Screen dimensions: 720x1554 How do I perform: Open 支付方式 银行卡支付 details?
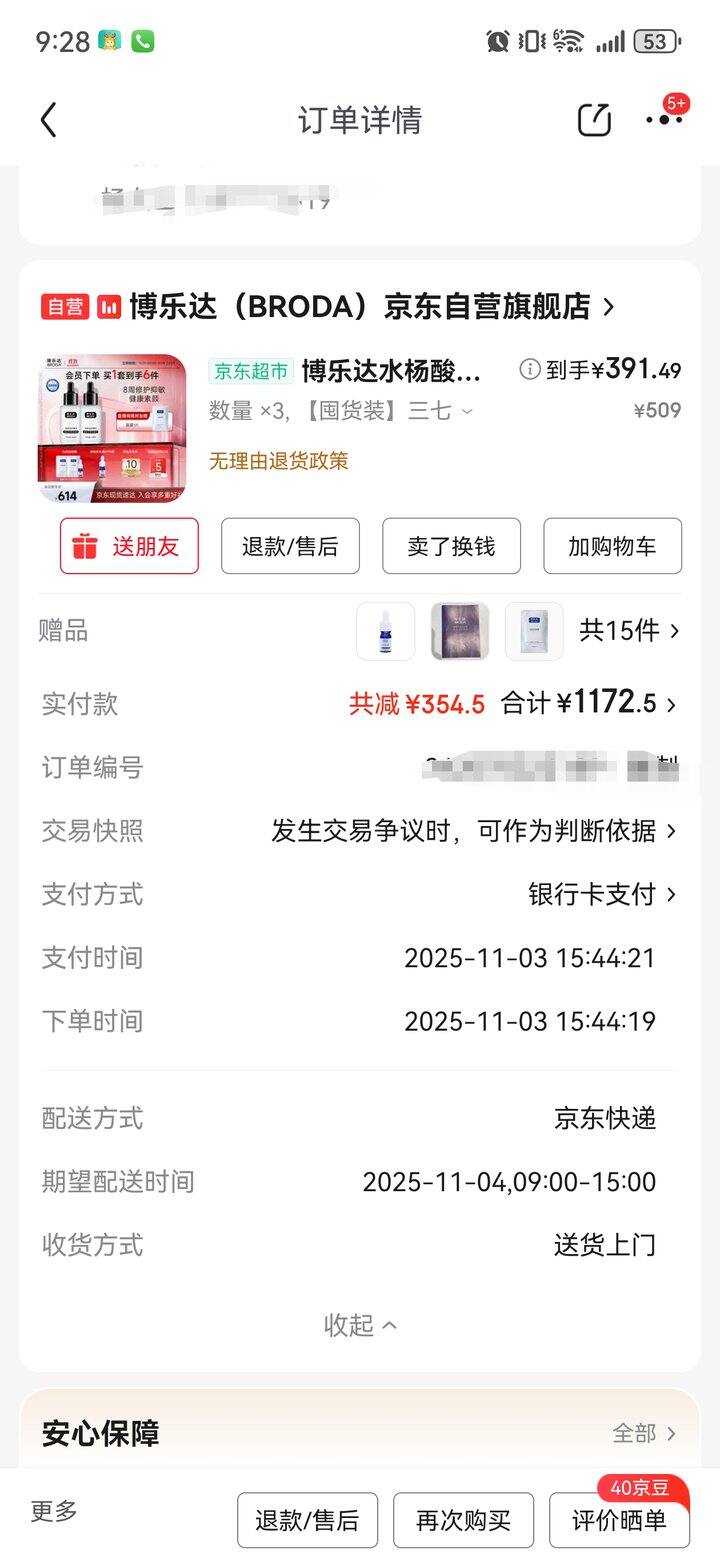602,894
